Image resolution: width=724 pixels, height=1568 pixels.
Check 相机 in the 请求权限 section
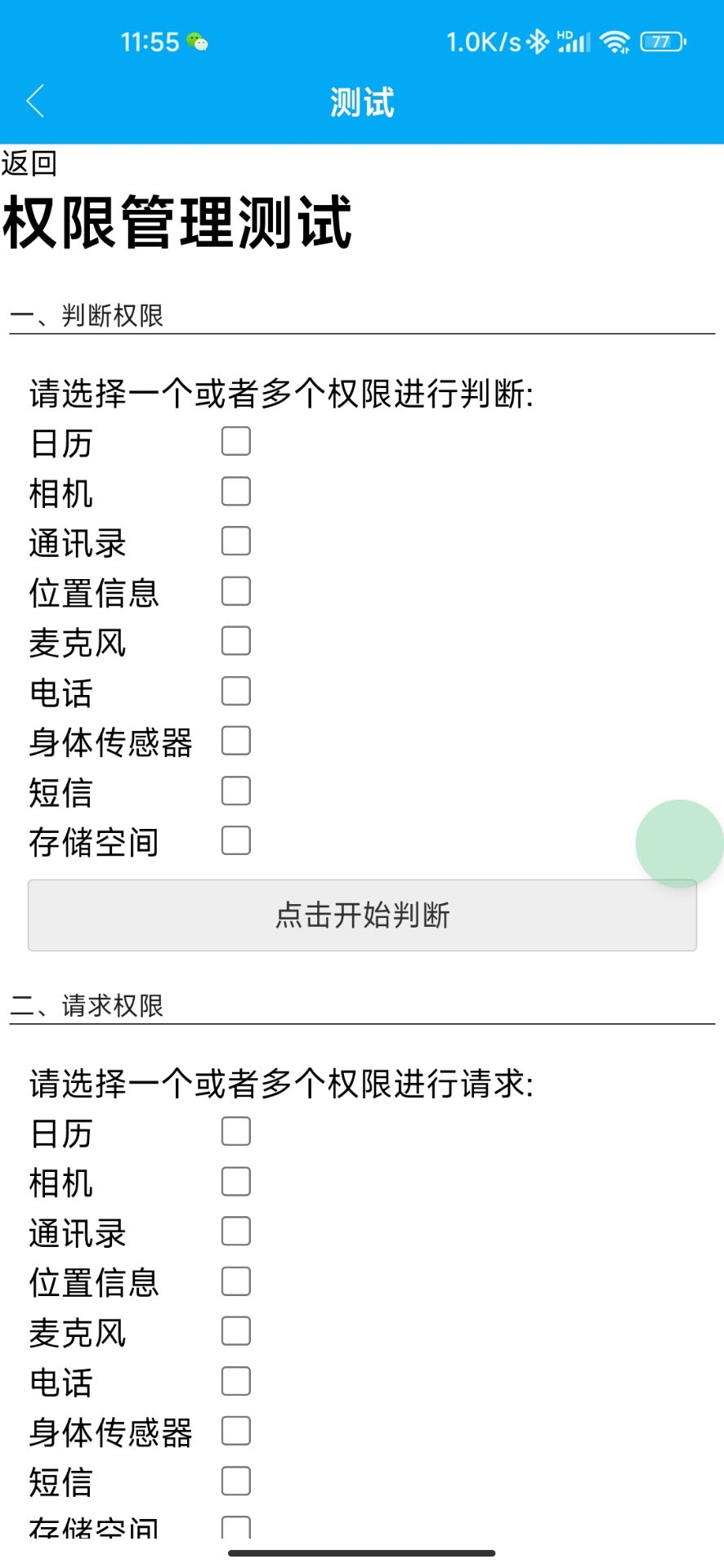[236, 1182]
